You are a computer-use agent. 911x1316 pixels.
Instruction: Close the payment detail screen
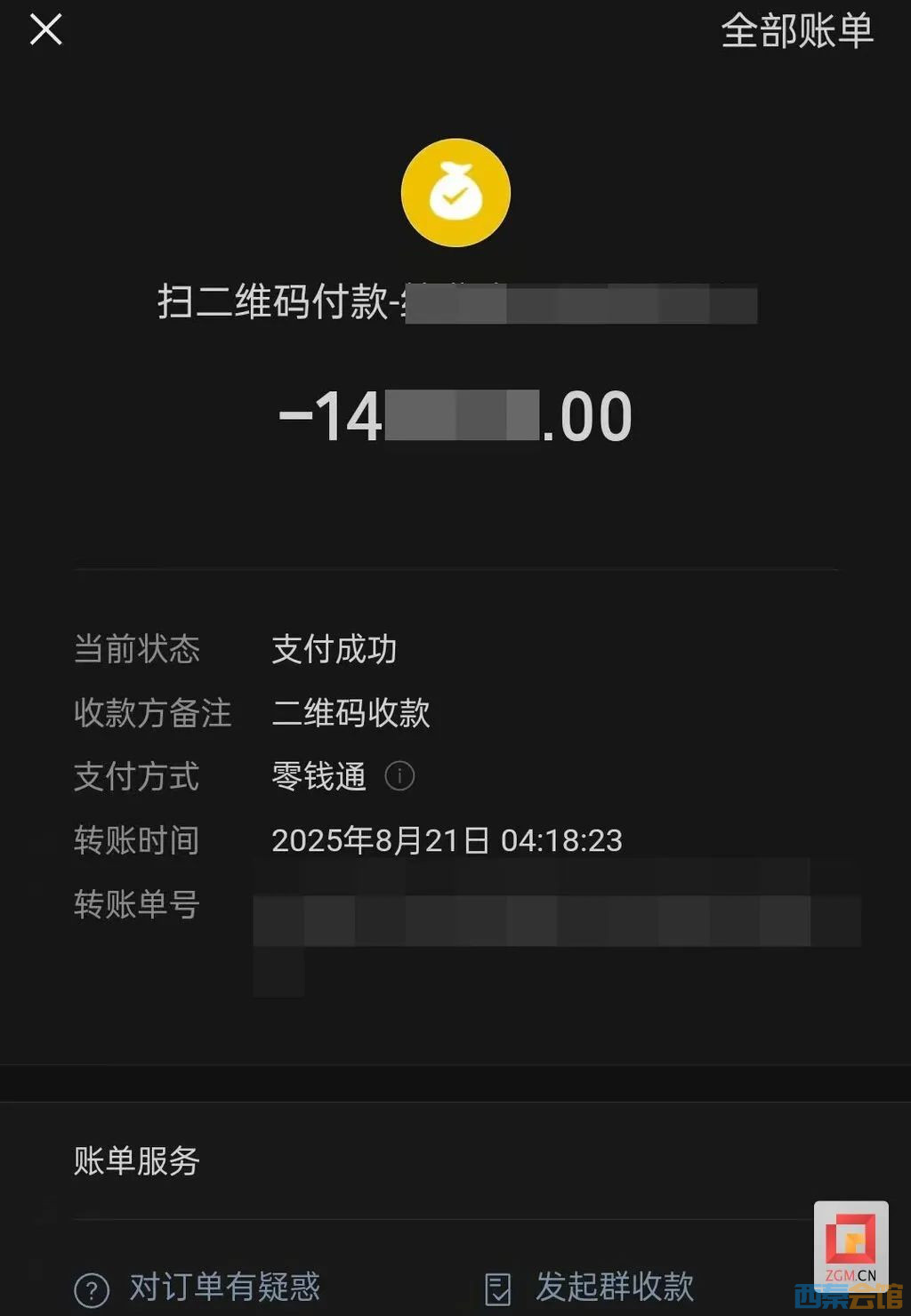(46, 29)
